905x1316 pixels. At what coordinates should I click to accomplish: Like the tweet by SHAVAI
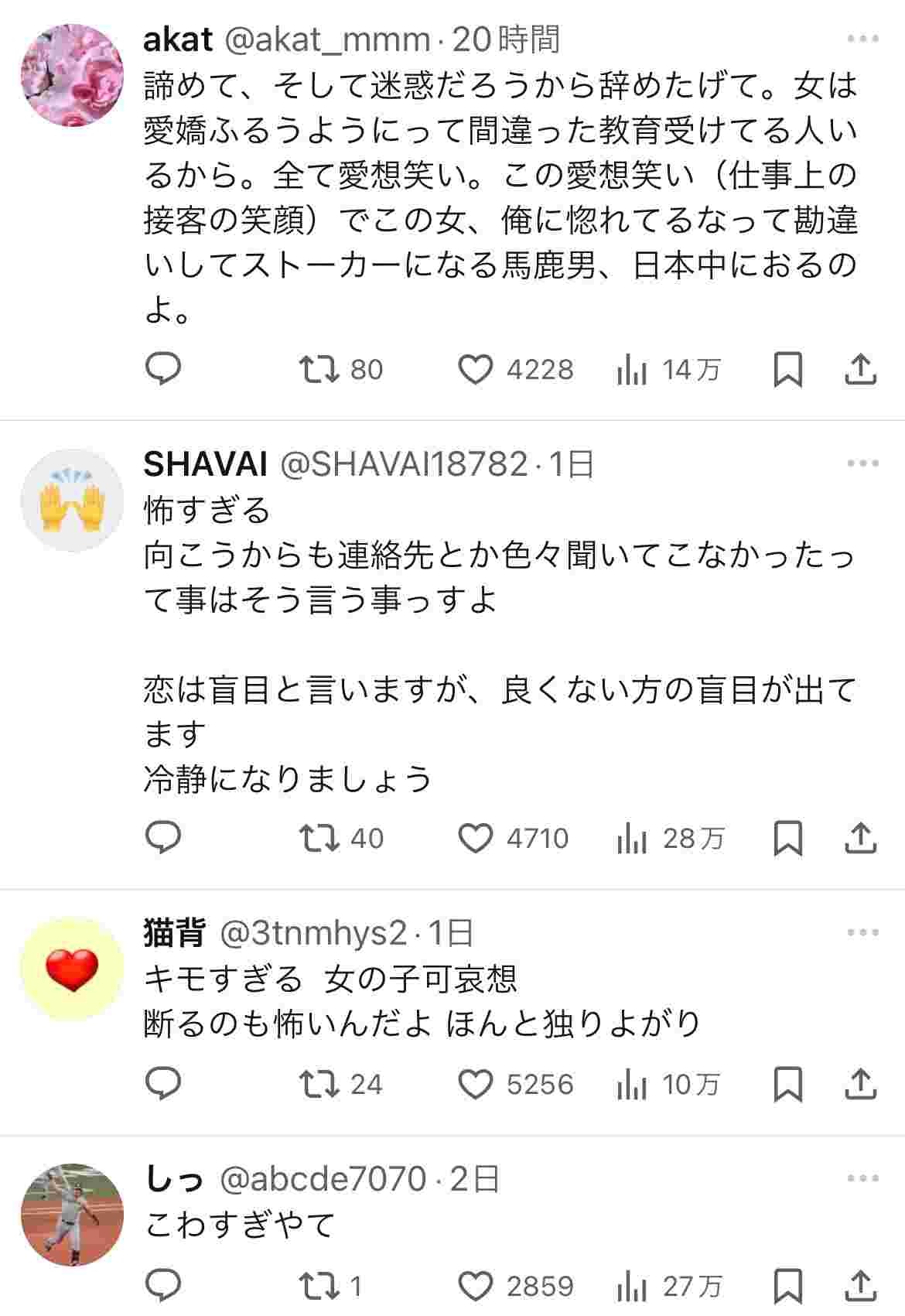[x=476, y=837]
